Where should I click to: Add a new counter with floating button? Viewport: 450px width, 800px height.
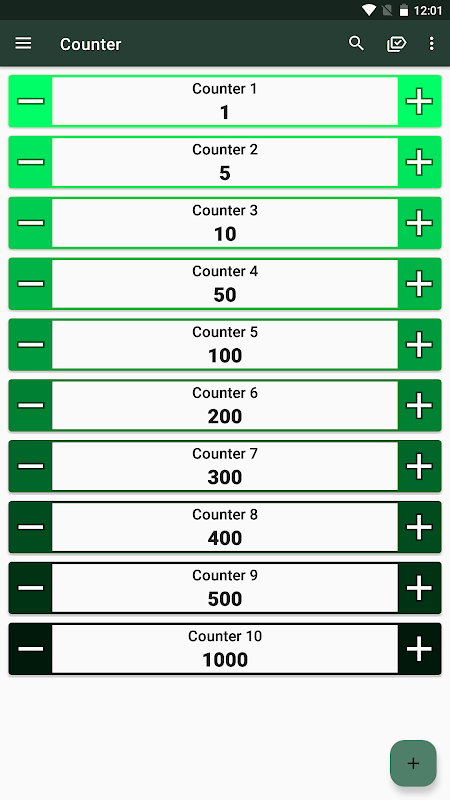(413, 763)
